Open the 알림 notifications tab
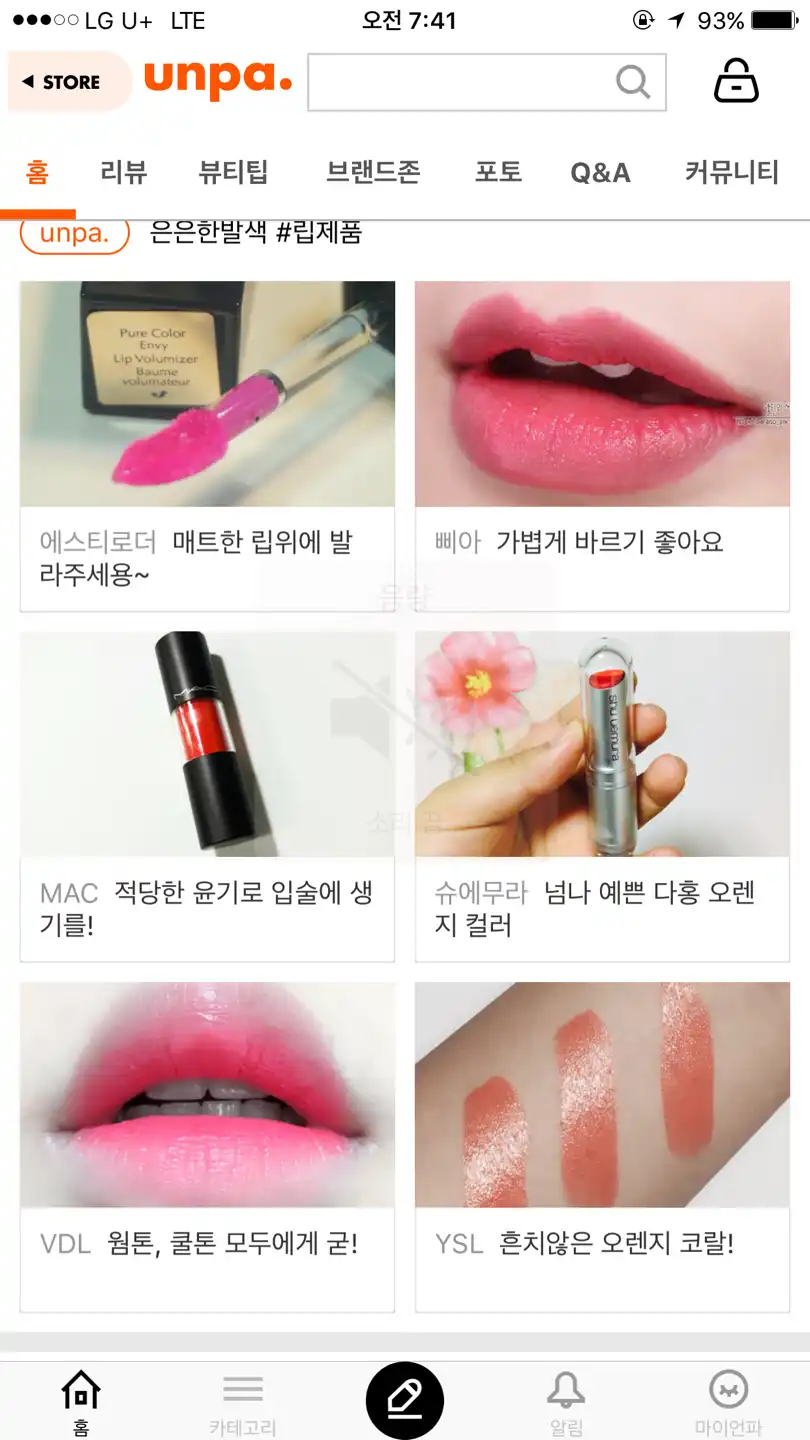 [x=566, y=1402]
